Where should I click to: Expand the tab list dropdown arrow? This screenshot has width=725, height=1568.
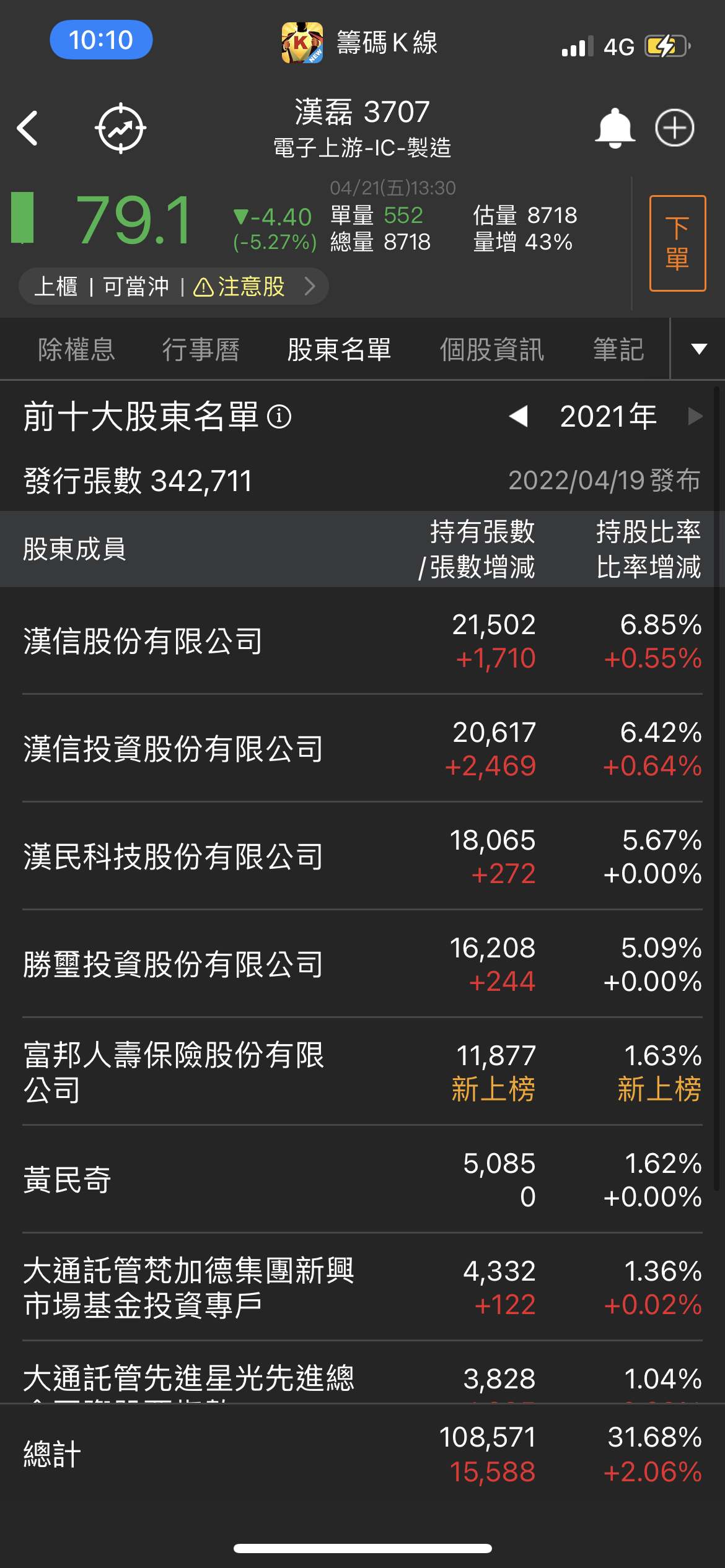click(x=699, y=349)
